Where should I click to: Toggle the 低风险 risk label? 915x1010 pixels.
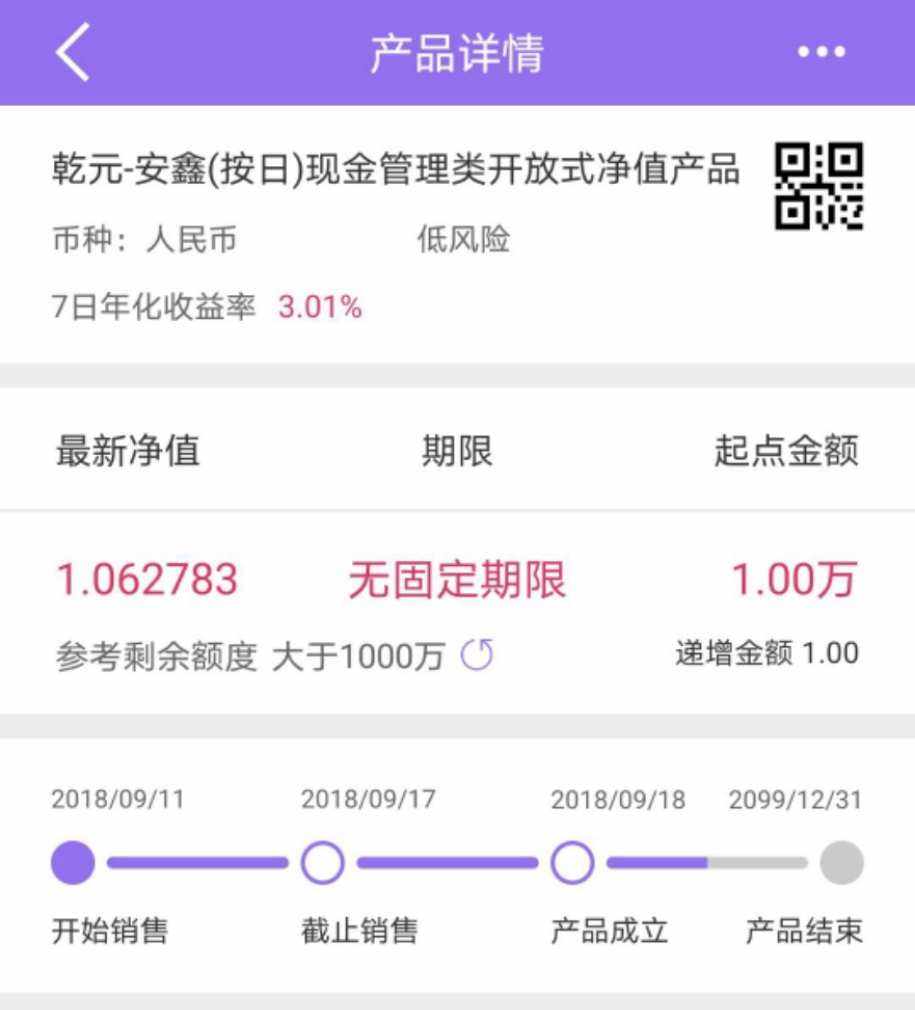pos(462,240)
